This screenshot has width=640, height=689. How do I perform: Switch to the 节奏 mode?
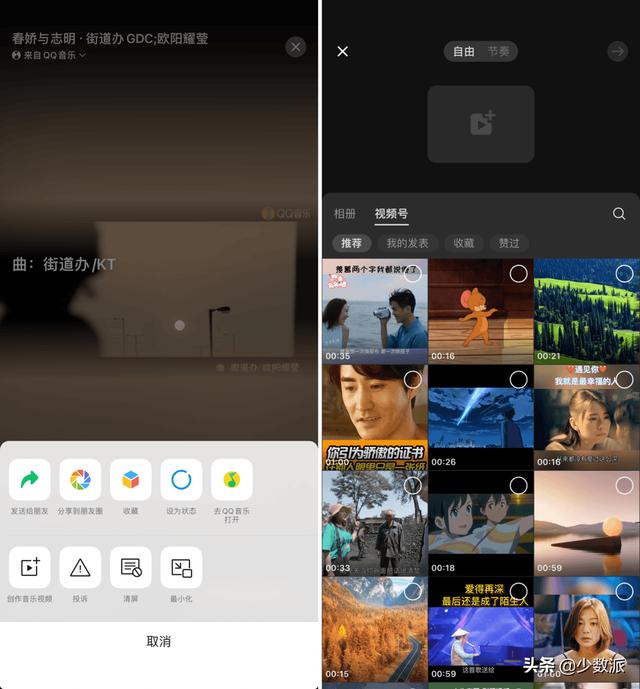(x=498, y=51)
